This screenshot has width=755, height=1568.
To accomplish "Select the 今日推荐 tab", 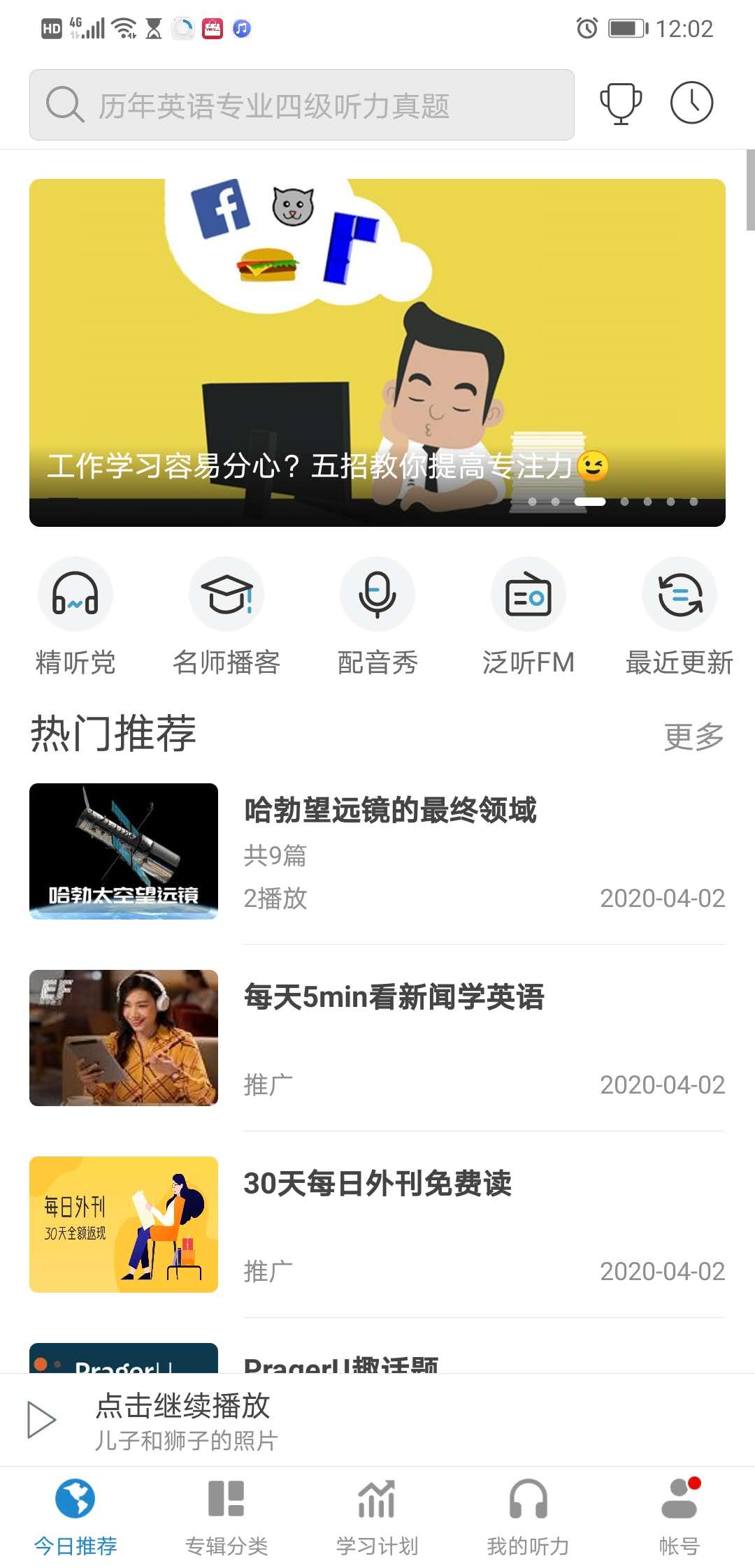I will pos(75,1515).
